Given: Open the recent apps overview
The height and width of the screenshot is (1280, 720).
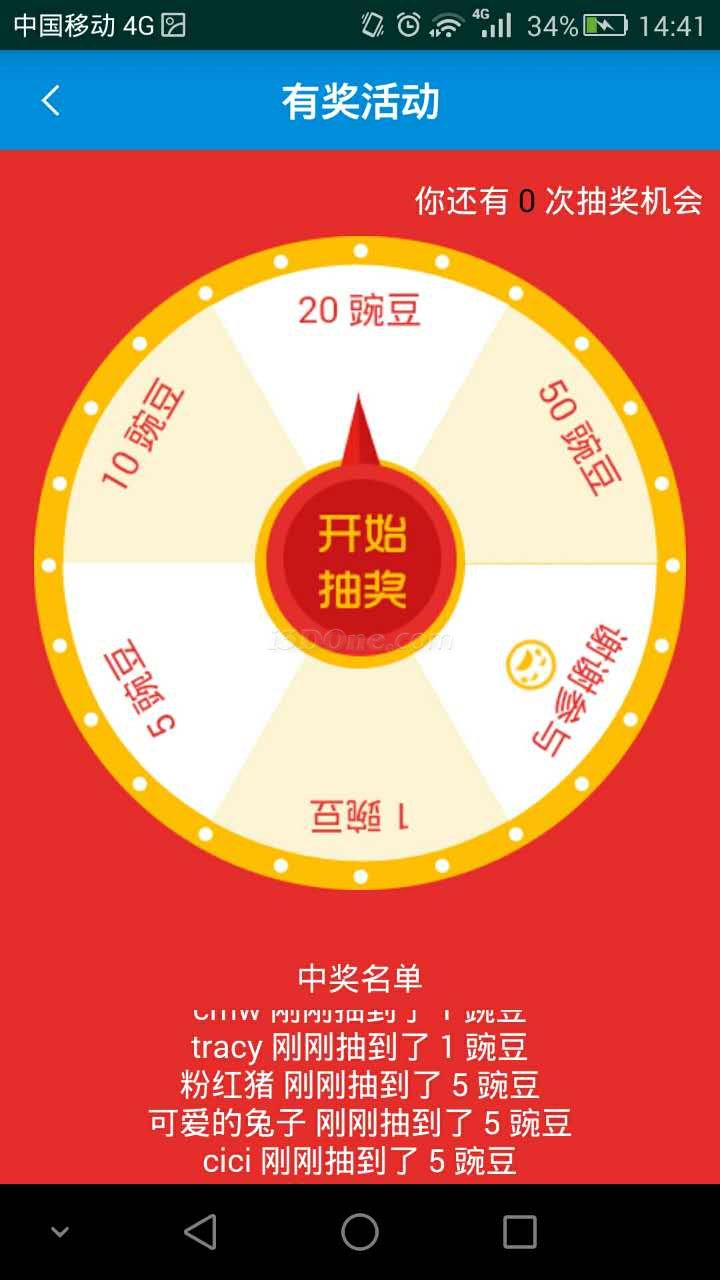Looking at the screenshot, I should (x=519, y=1232).
